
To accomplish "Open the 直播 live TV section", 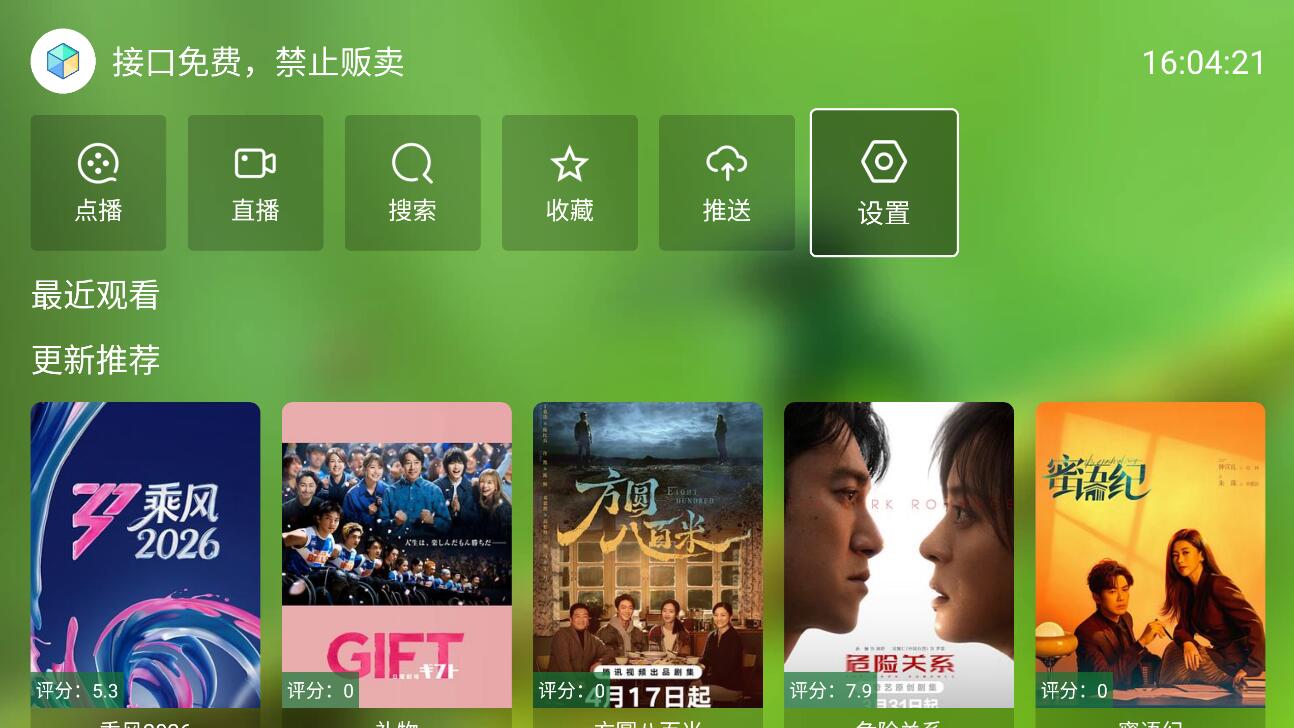I will click(x=255, y=183).
